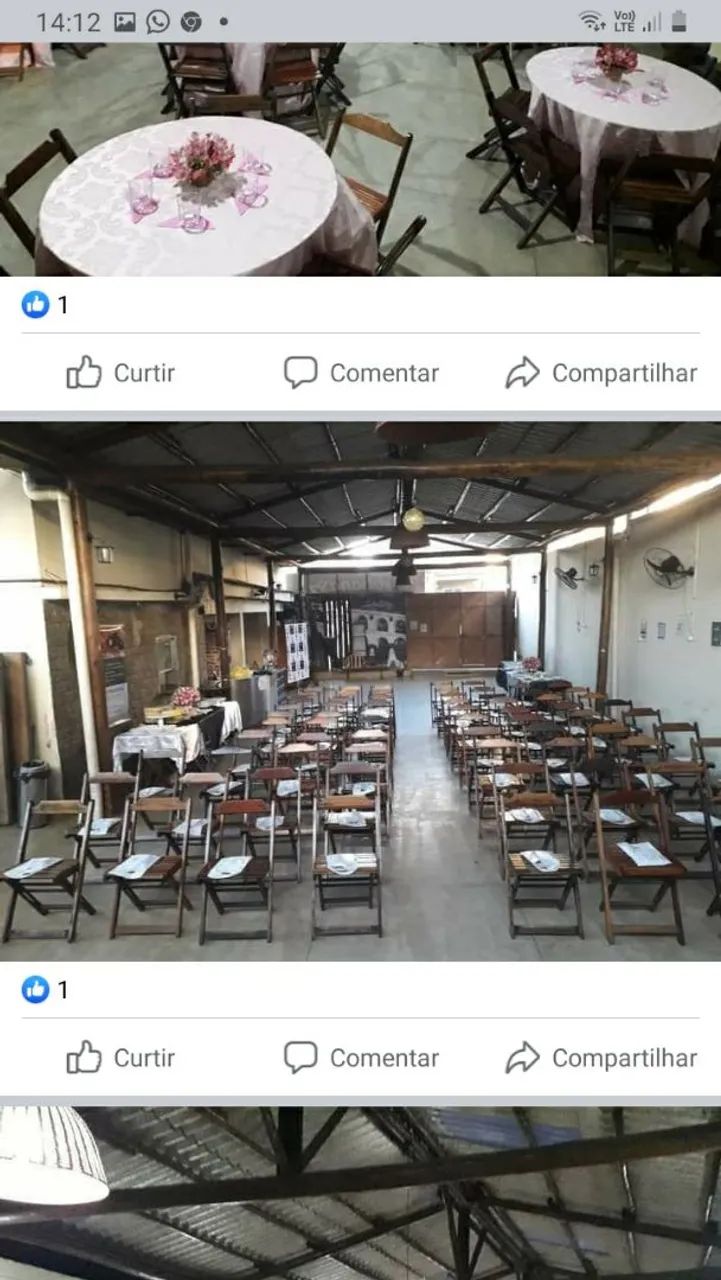Tap the Compartilhar share-arrow icon on second post

tap(524, 1057)
